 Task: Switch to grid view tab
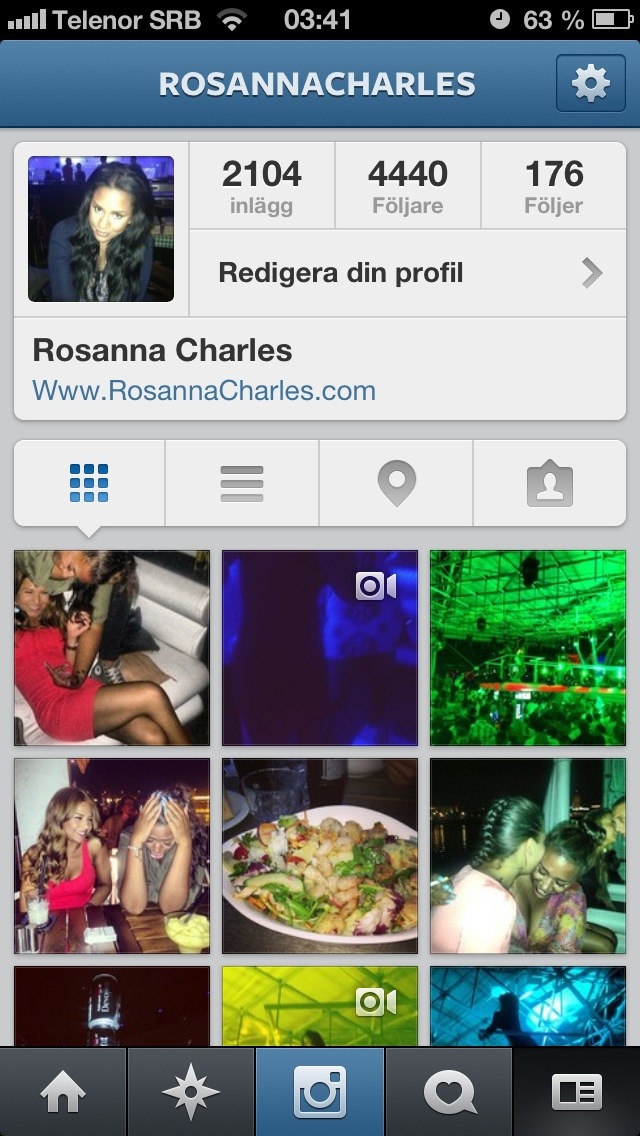(89, 484)
